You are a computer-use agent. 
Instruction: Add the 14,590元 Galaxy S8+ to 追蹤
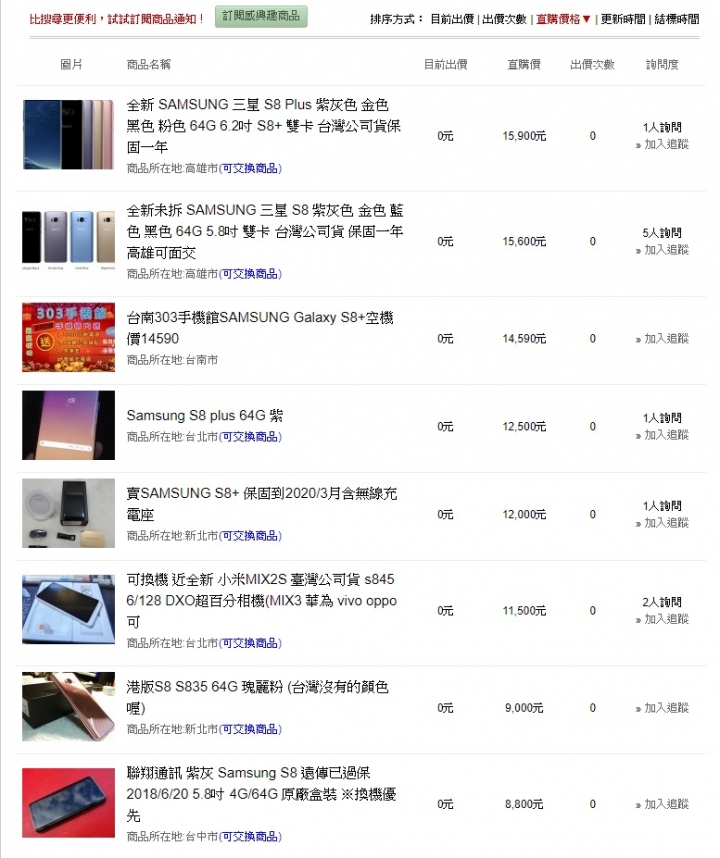pyautogui.click(x=666, y=339)
